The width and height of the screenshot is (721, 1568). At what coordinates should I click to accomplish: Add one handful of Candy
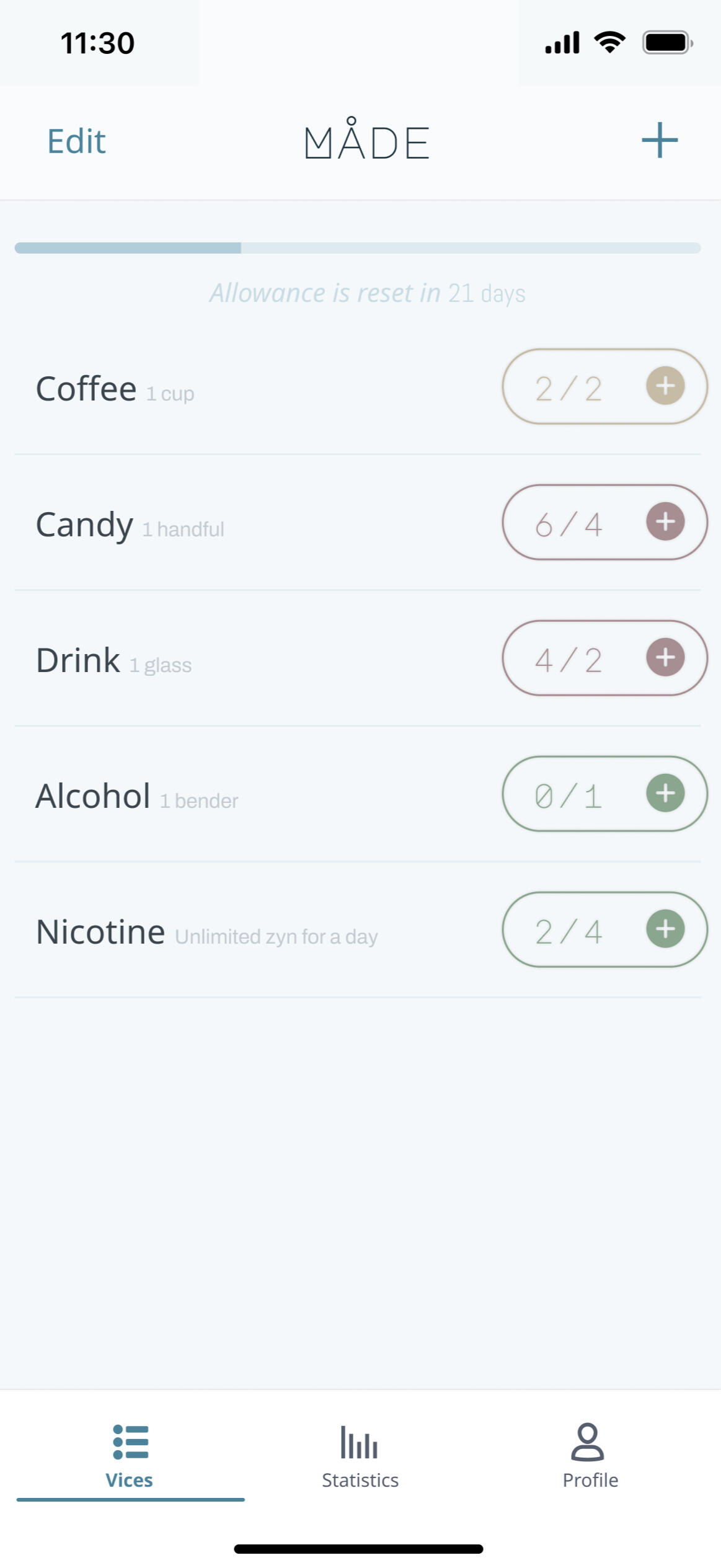tap(665, 521)
